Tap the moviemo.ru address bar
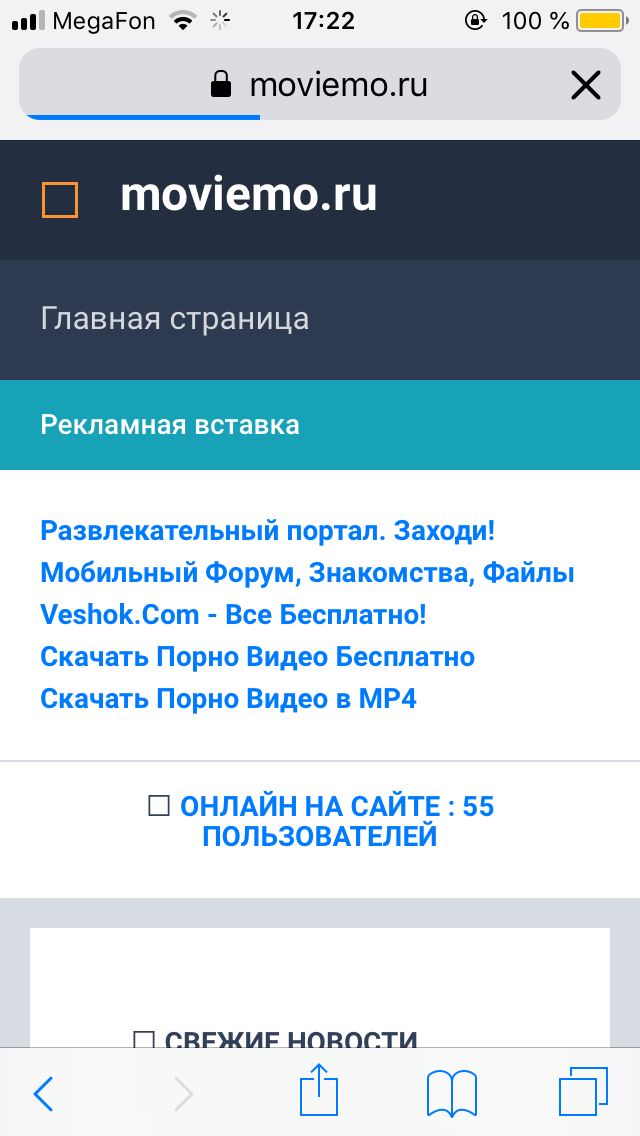 (320, 86)
